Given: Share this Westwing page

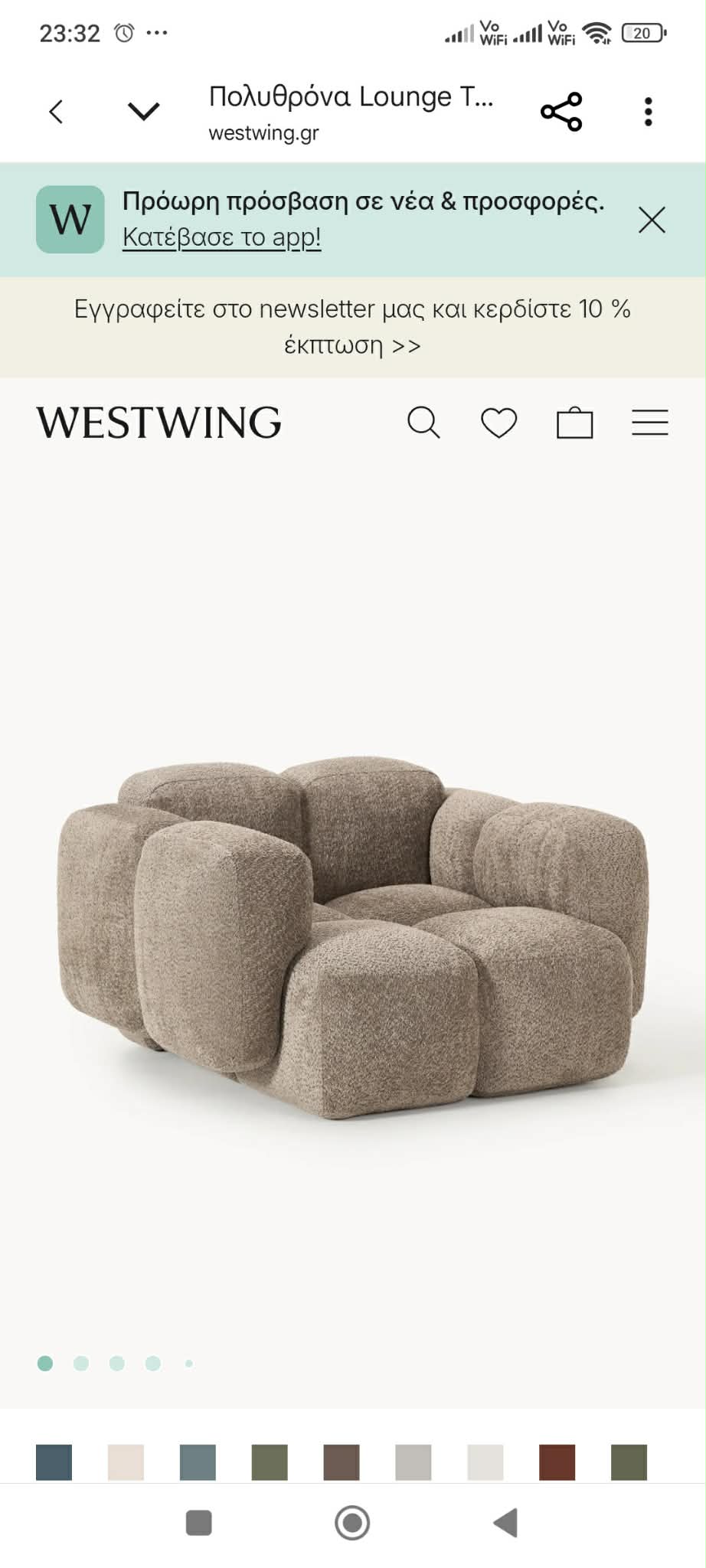Looking at the screenshot, I should (x=561, y=112).
